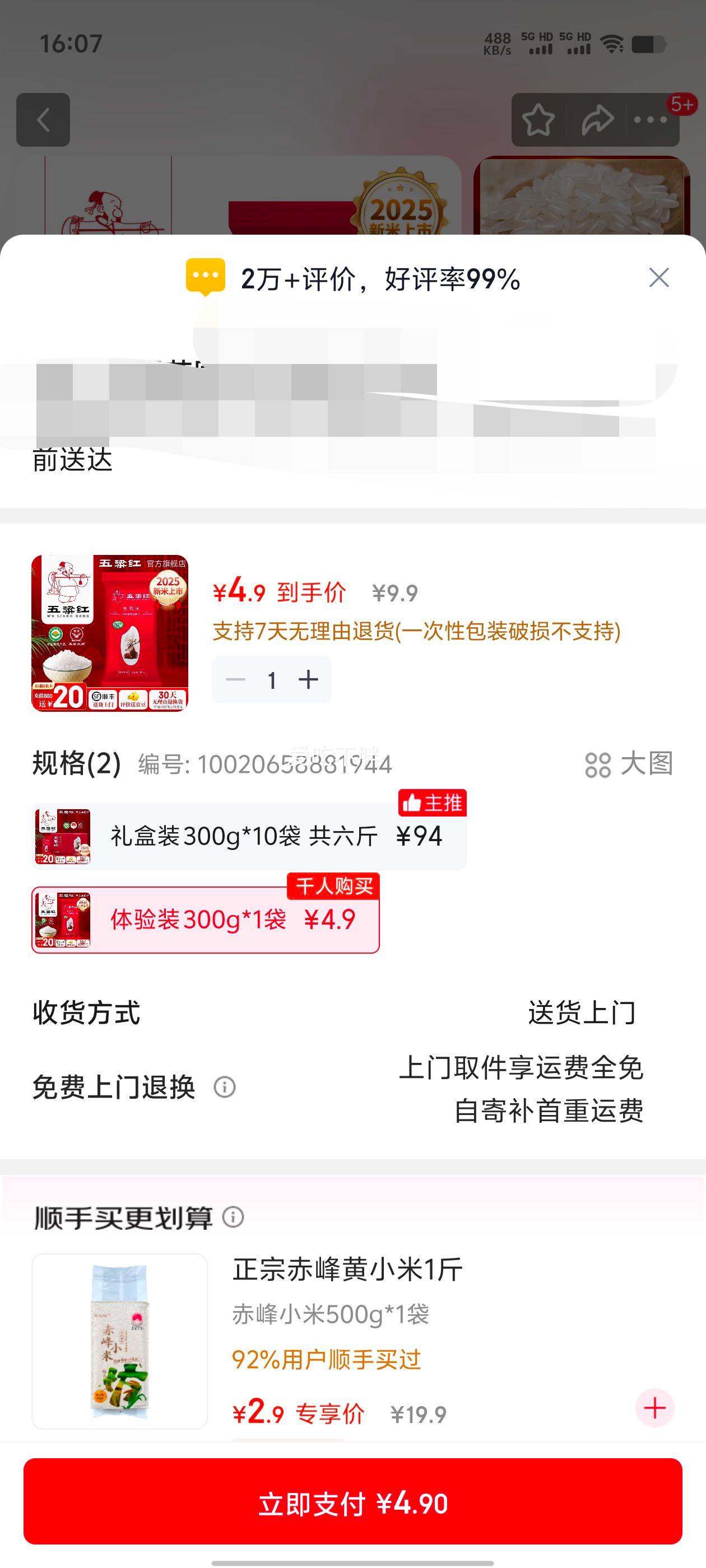Click the star icon to favorite this product
The height and width of the screenshot is (1568, 706).
[x=538, y=119]
